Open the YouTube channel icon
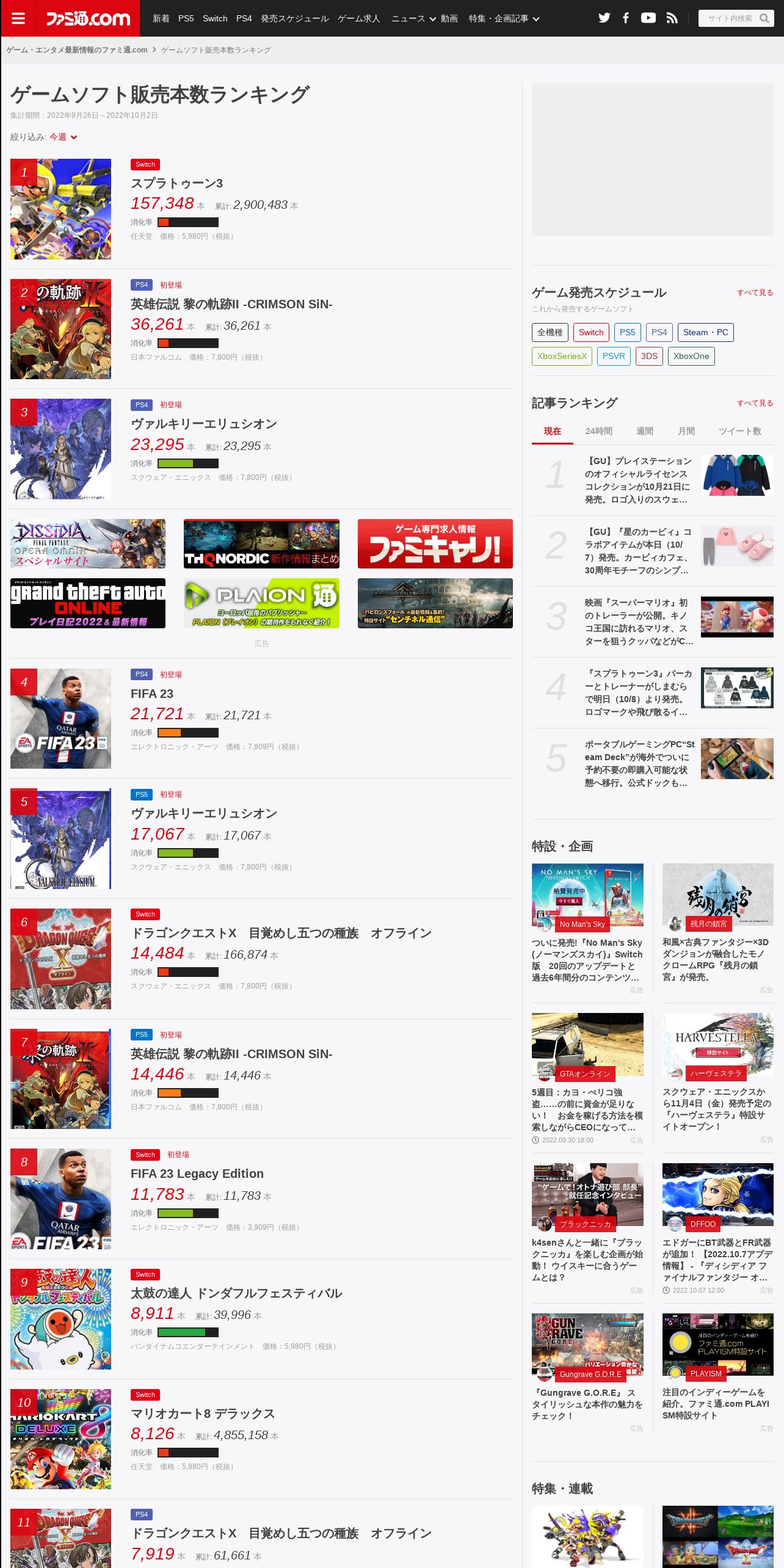Viewport: 784px width, 1568px height. pos(648,18)
